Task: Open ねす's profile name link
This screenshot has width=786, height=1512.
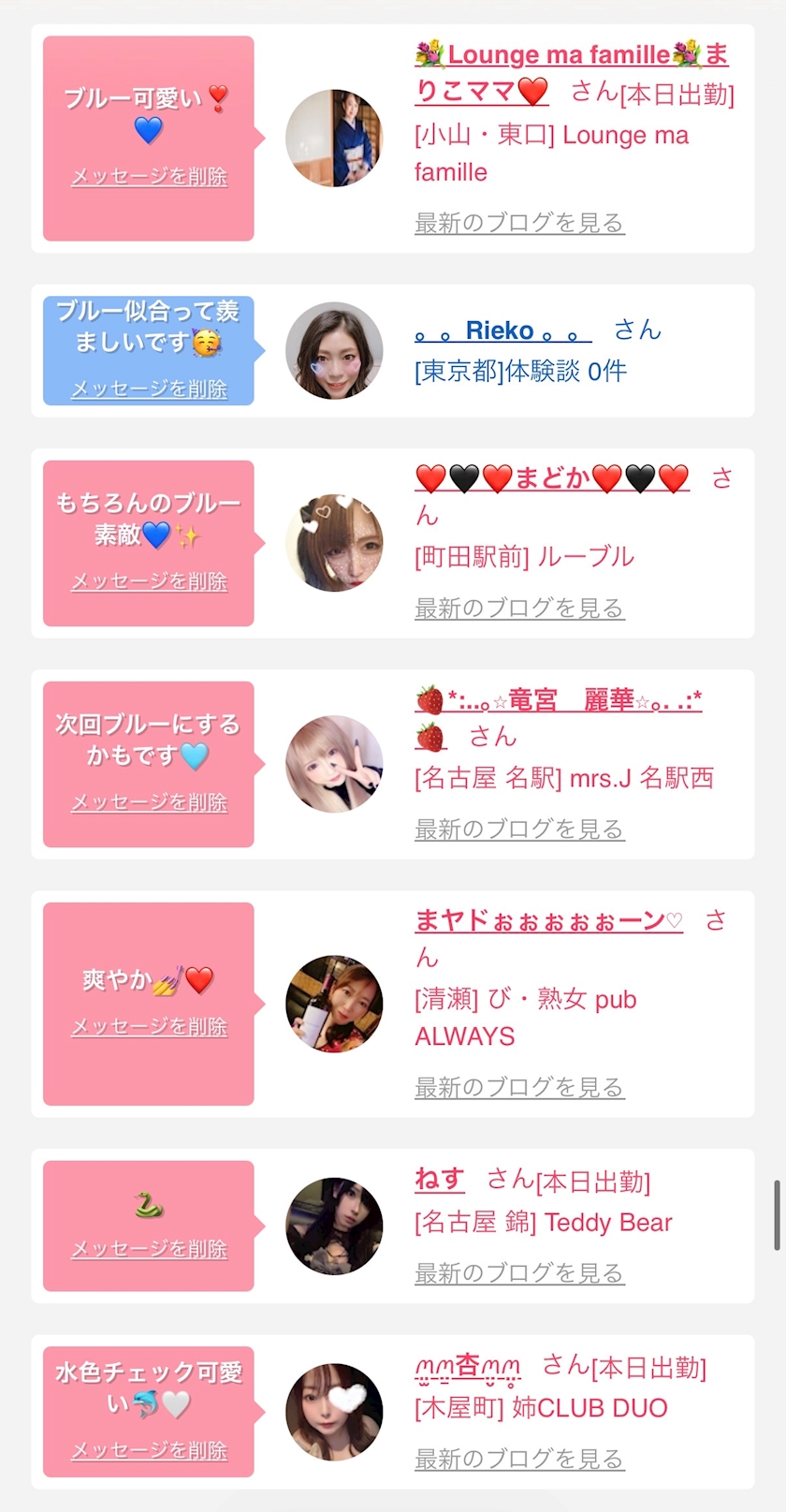Action: (x=440, y=1179)
